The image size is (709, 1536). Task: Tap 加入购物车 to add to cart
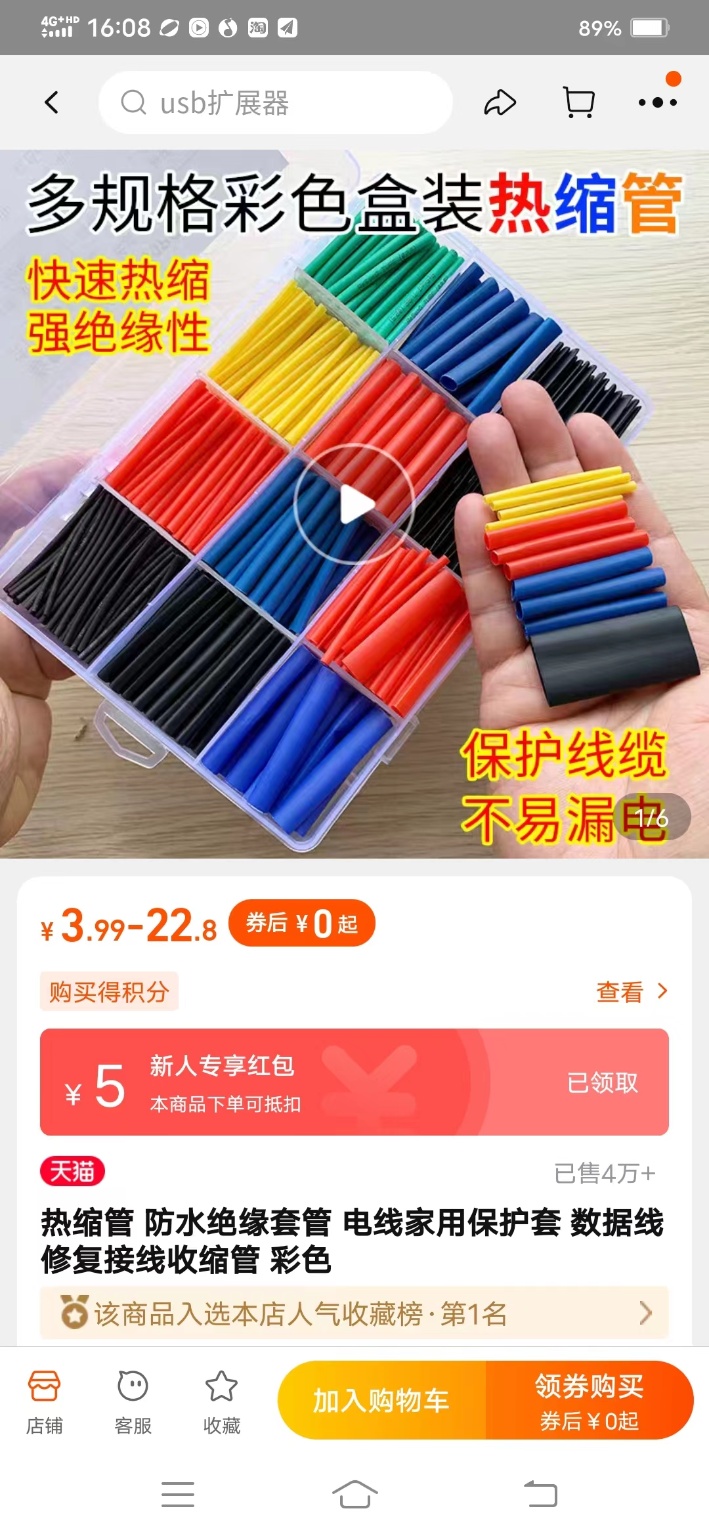(382, 1400)
